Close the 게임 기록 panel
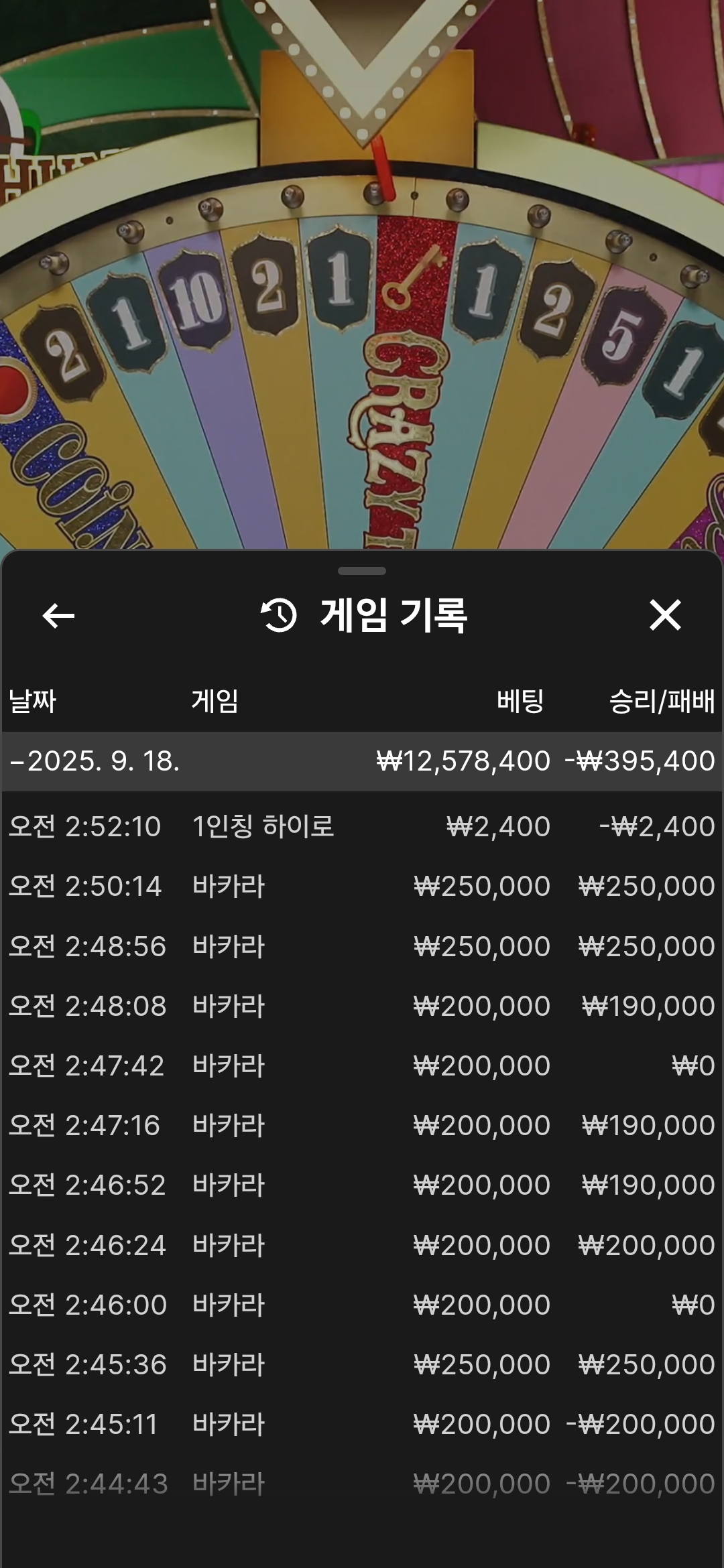Image resolution: width=724 pixels, height=1568 pixels. pos(664,615)
